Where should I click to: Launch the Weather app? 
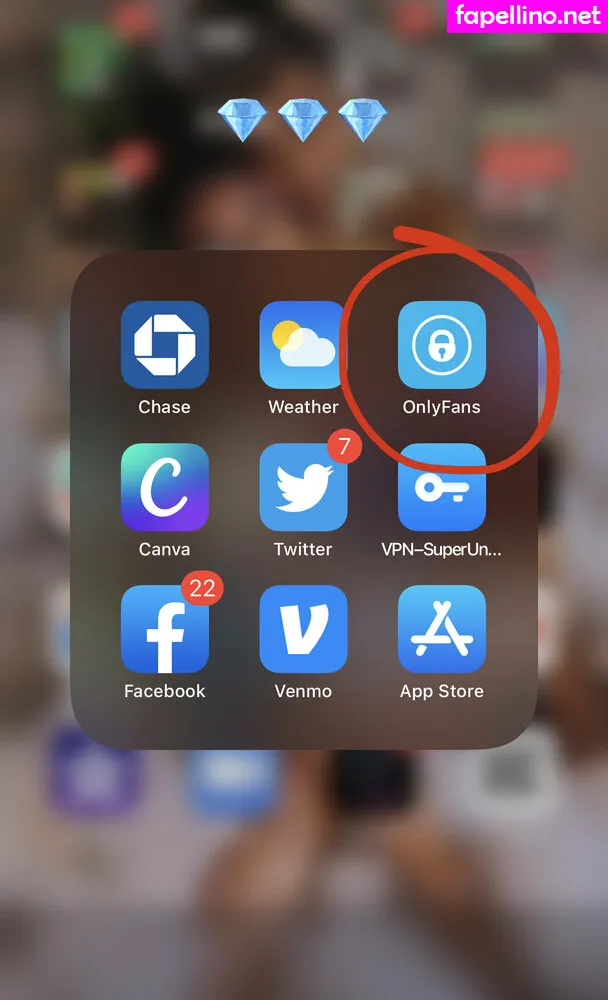click(303, 345)
